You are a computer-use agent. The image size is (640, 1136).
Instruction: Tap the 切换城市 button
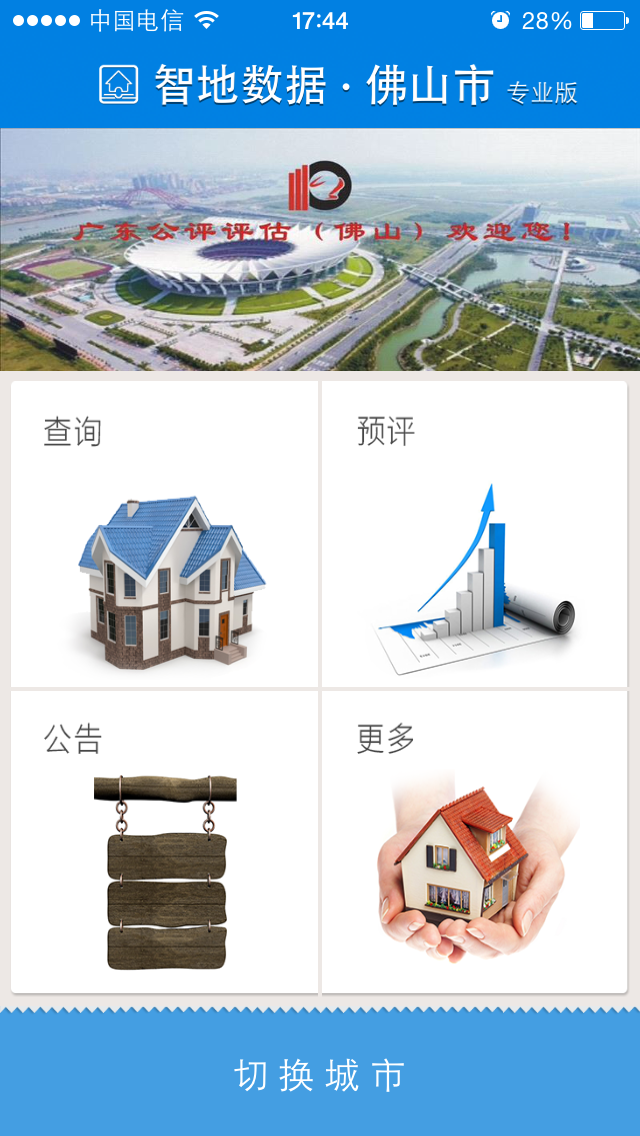pos(320,1075)
